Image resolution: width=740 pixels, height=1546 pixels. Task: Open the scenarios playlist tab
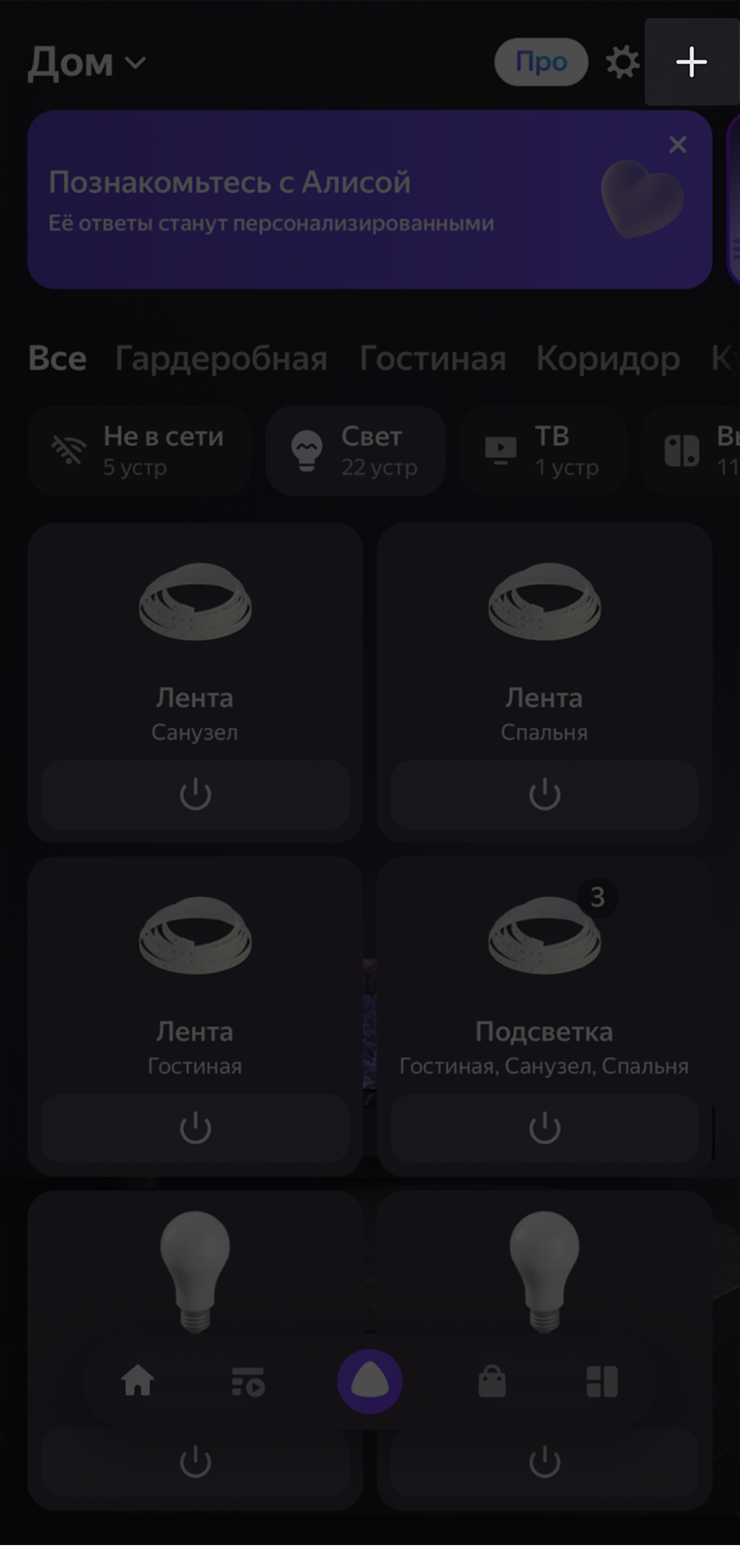click(x=247, y=1382)
